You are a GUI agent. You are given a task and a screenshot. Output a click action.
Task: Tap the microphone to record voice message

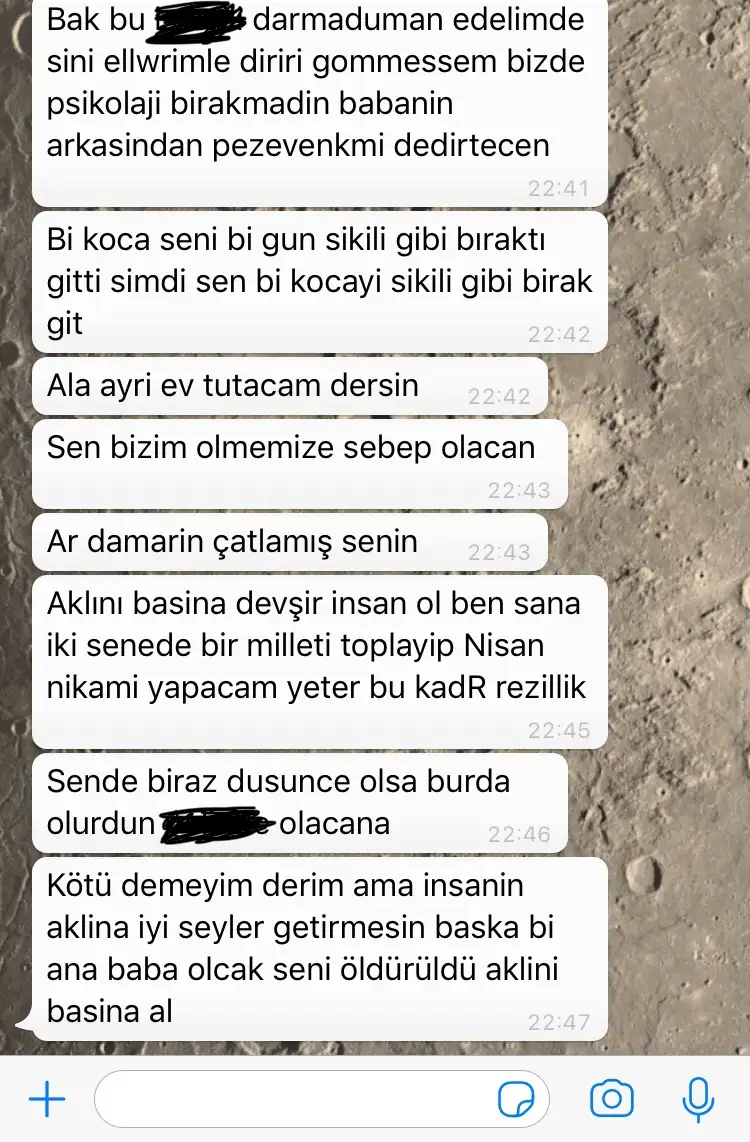[x=697, y=1100]
